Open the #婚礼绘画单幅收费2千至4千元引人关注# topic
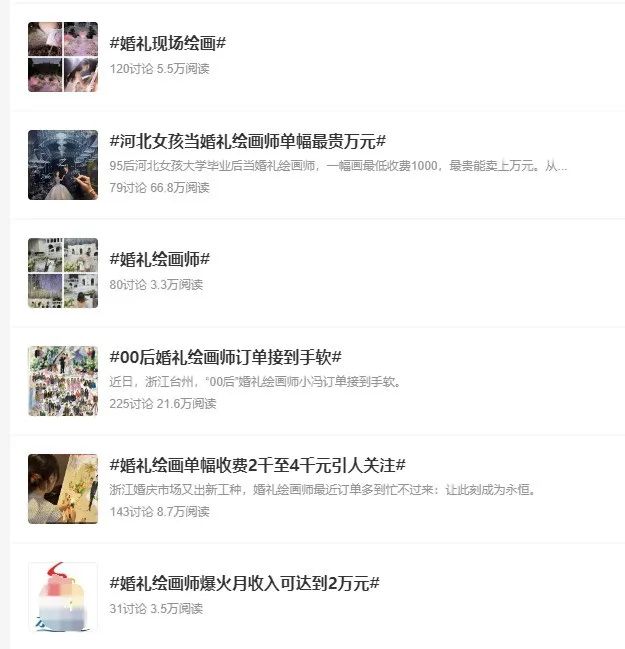 [x=257, y=465]
